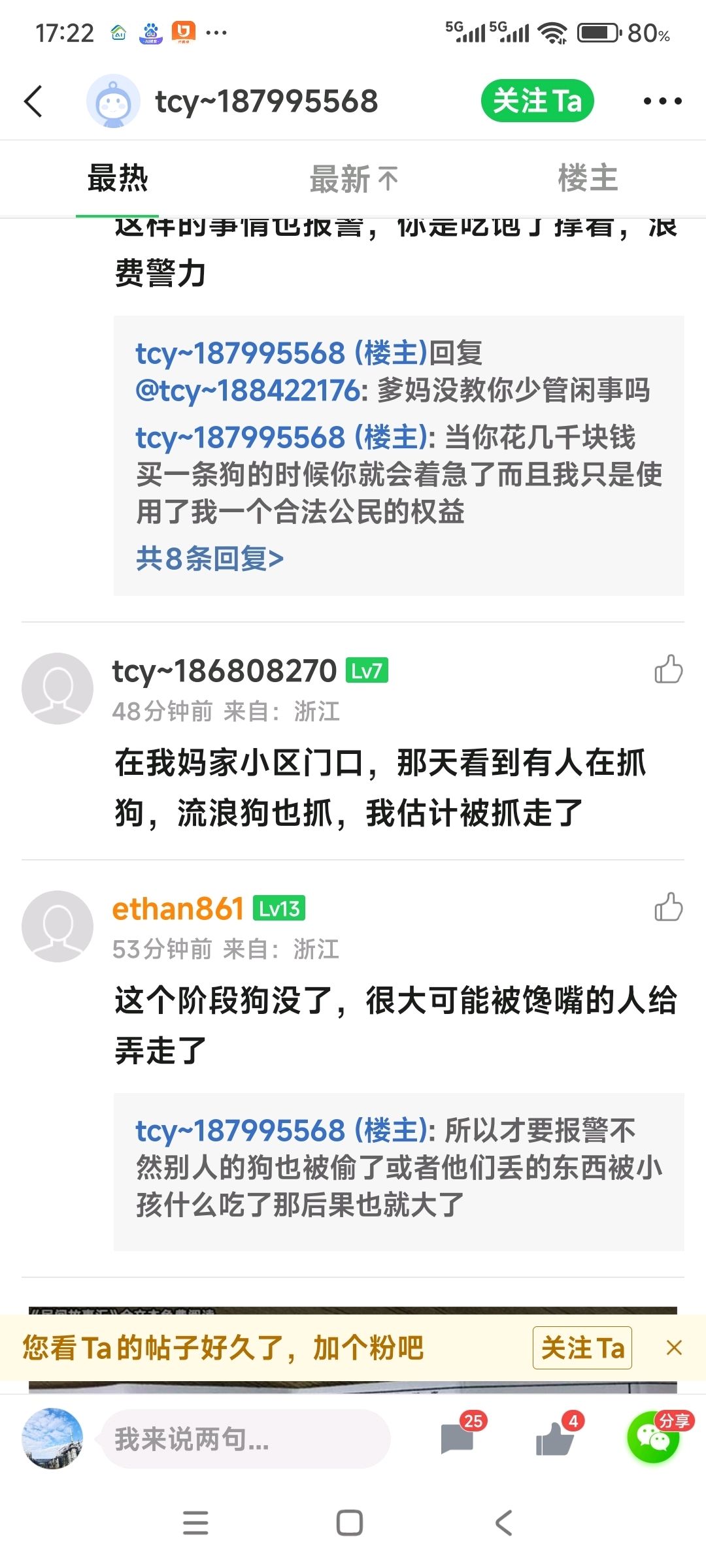This screenshot has width=706, height=1568.
Task: Like the post with the thumbs-up showing 4
Action: pyautogui.click(x=556, y=1437)
